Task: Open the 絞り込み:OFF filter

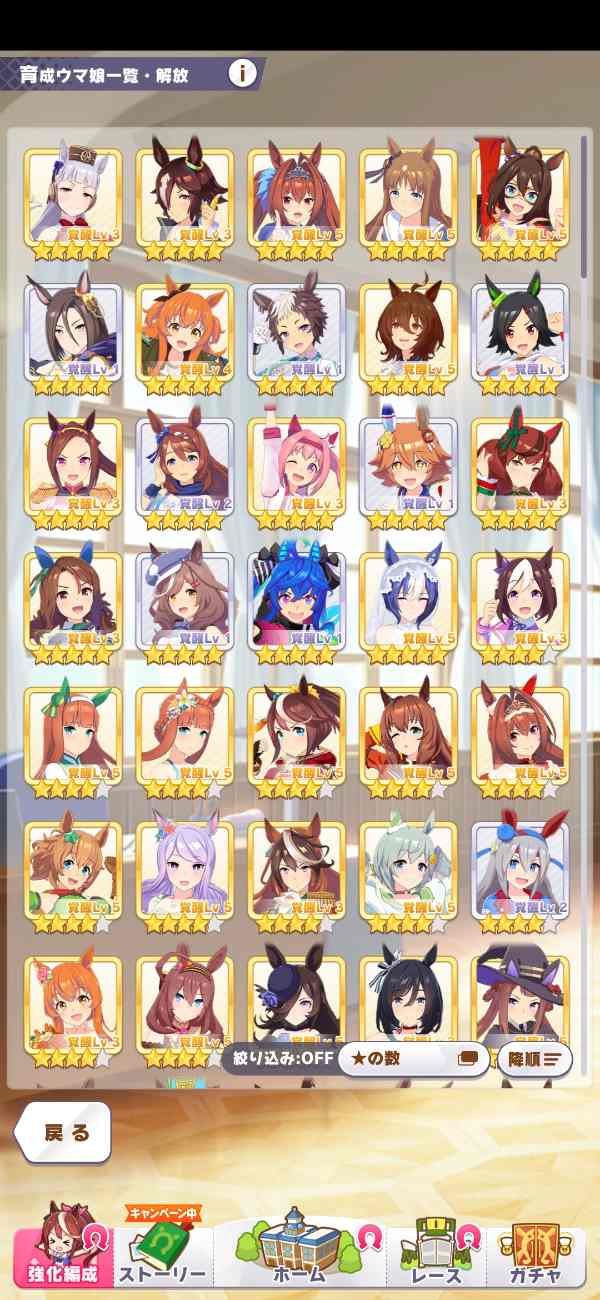Action: point(279,1058)
